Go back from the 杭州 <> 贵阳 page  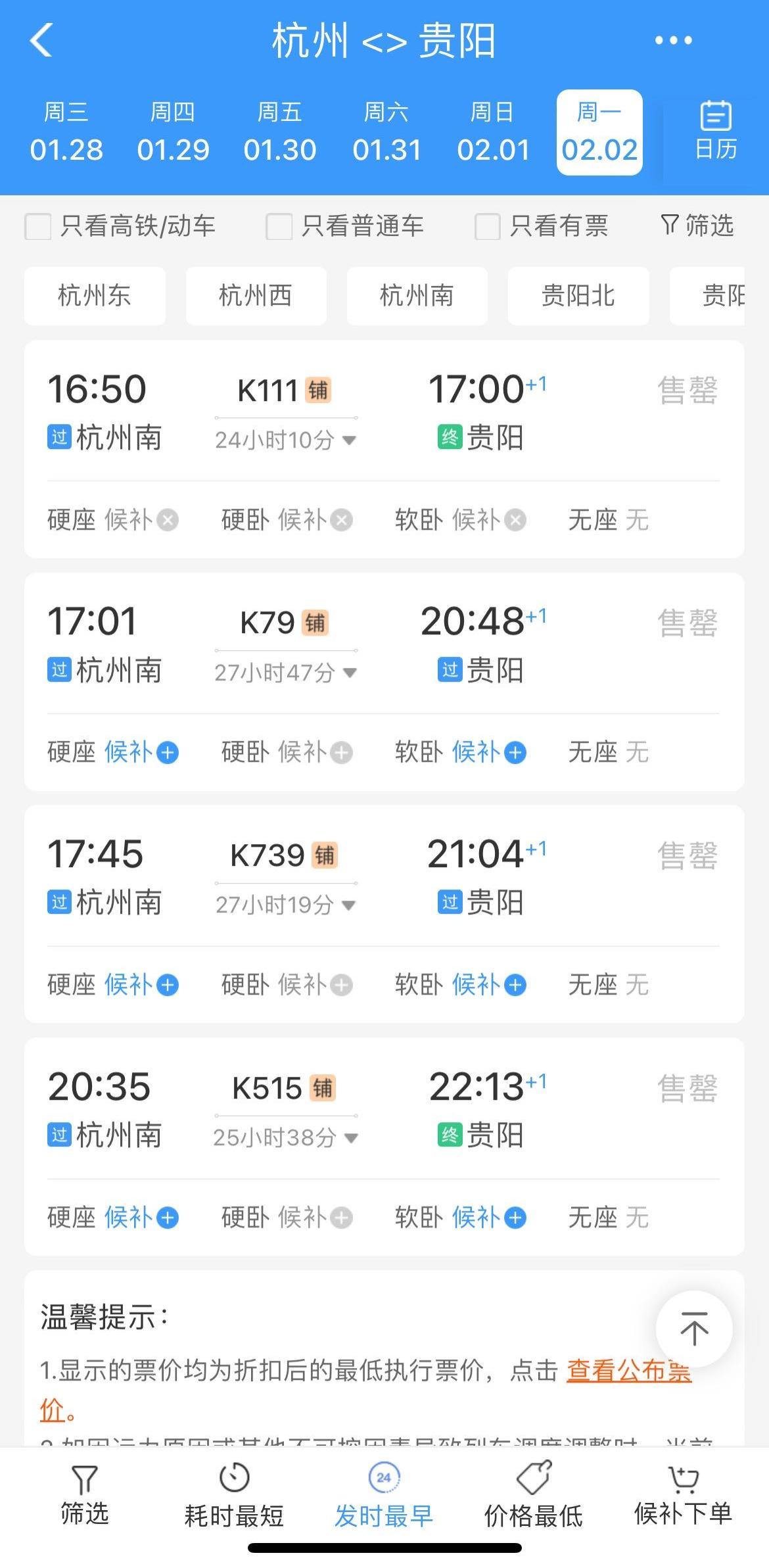pos(41,41)
